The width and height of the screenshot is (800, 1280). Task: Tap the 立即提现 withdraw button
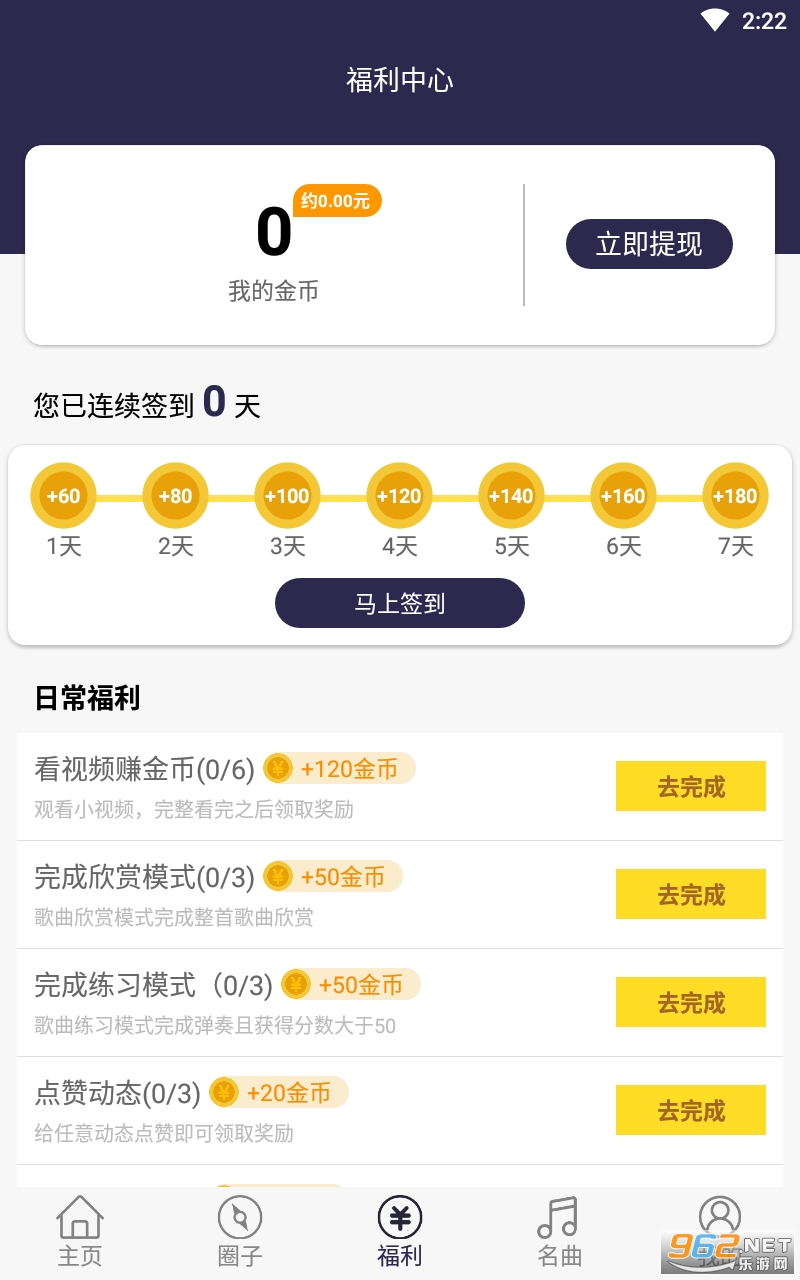click(649, 244)
